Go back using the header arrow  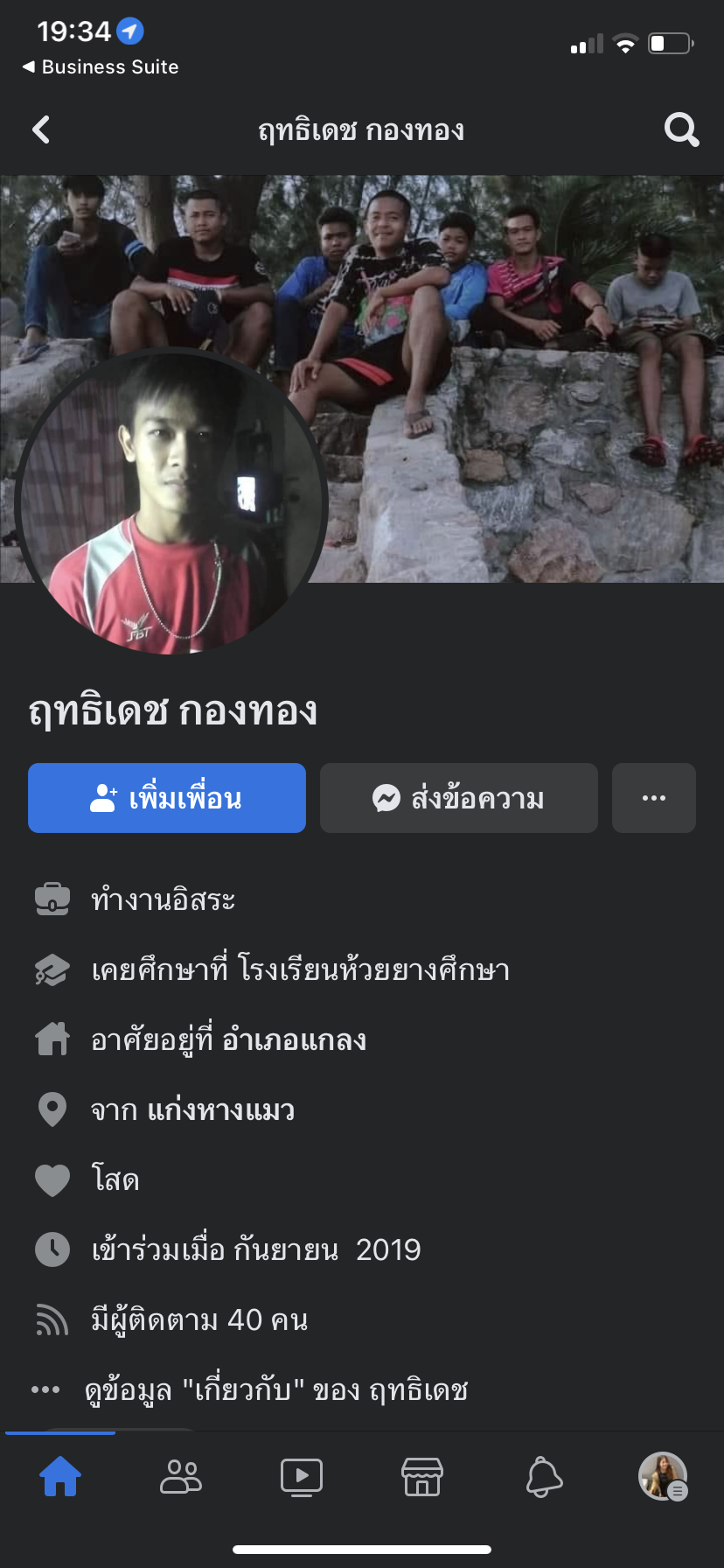click(41, 130)
